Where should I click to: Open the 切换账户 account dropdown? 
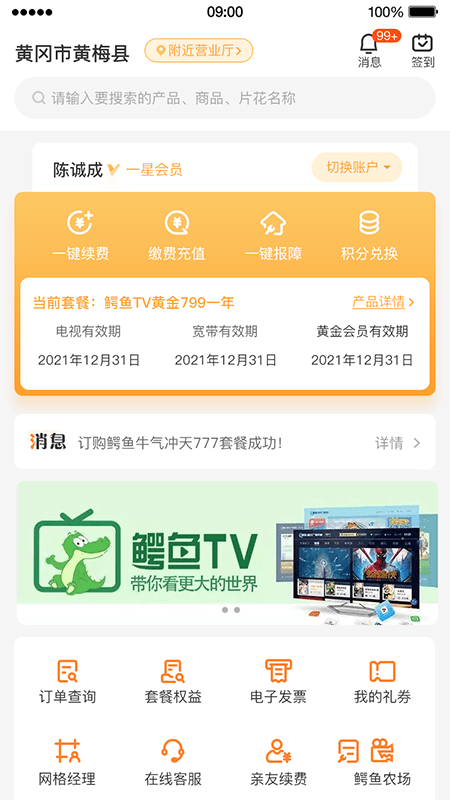(357, 167)
